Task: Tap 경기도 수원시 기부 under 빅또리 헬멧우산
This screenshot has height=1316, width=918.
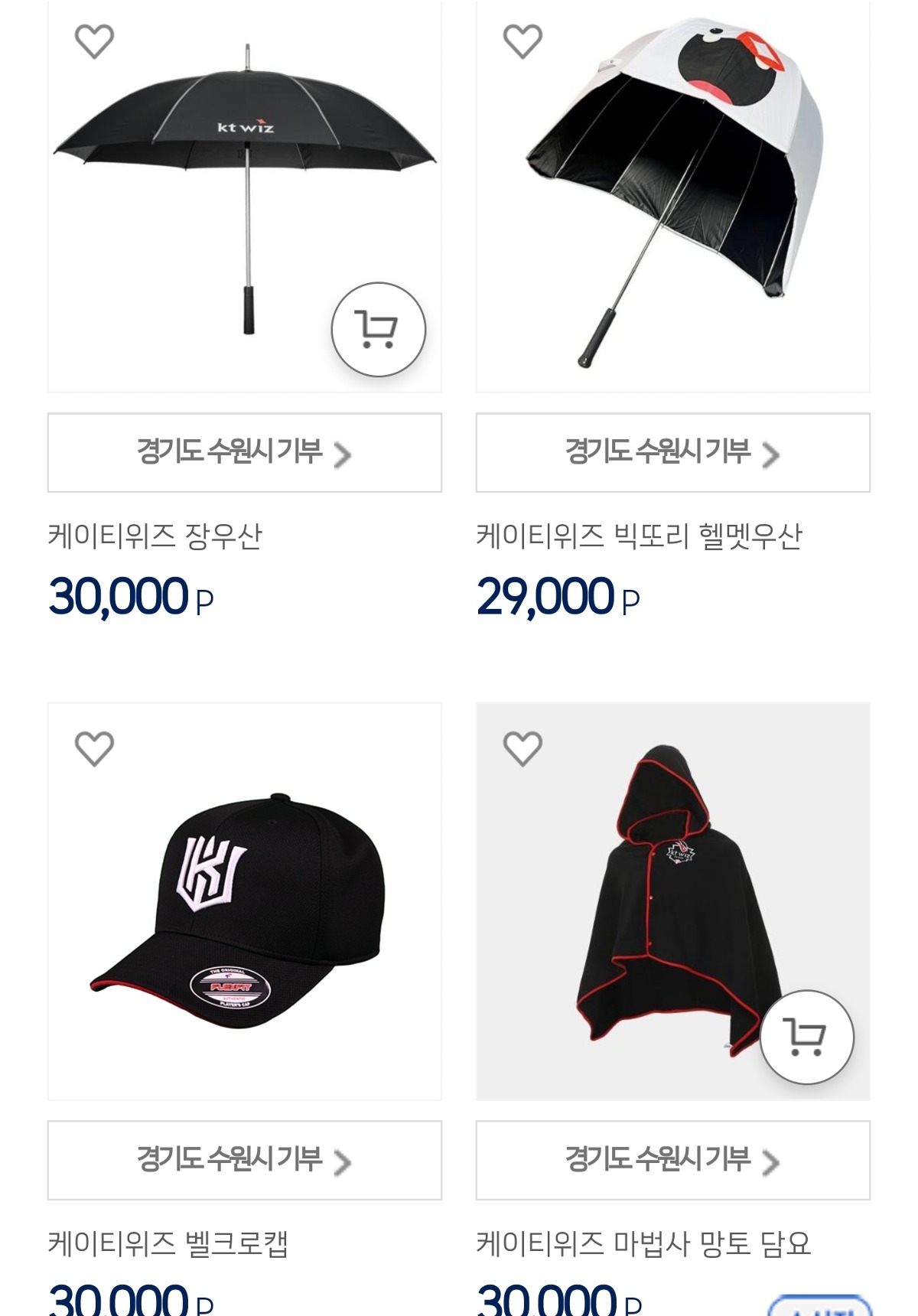Action: pyautogui.click(x=673, y=453)
